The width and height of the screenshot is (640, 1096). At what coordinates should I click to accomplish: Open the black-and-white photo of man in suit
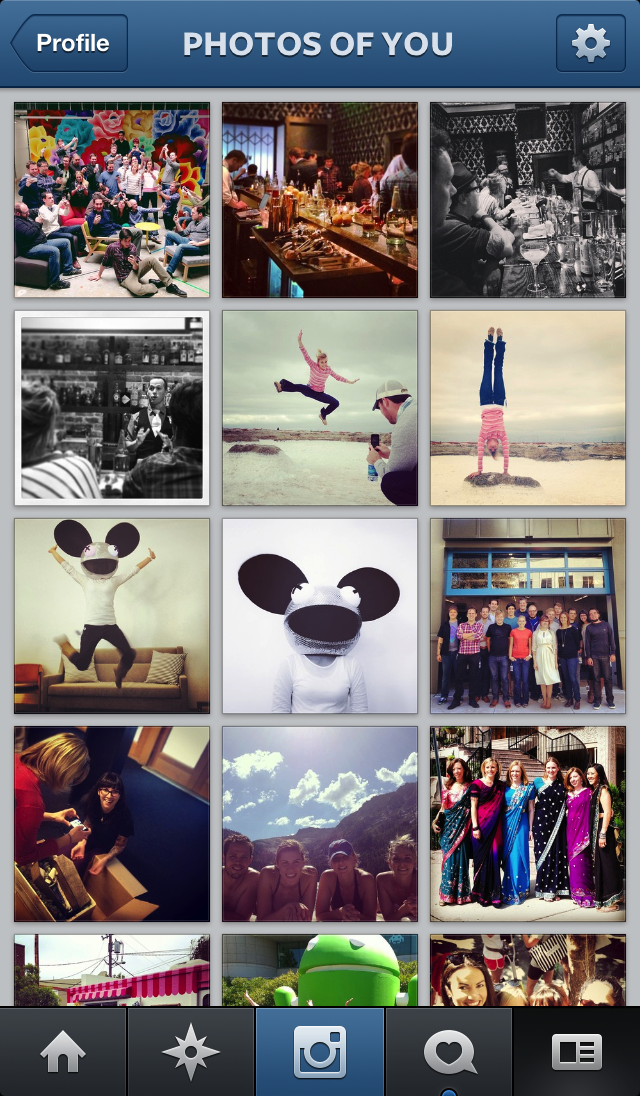[x=112, y=408]
